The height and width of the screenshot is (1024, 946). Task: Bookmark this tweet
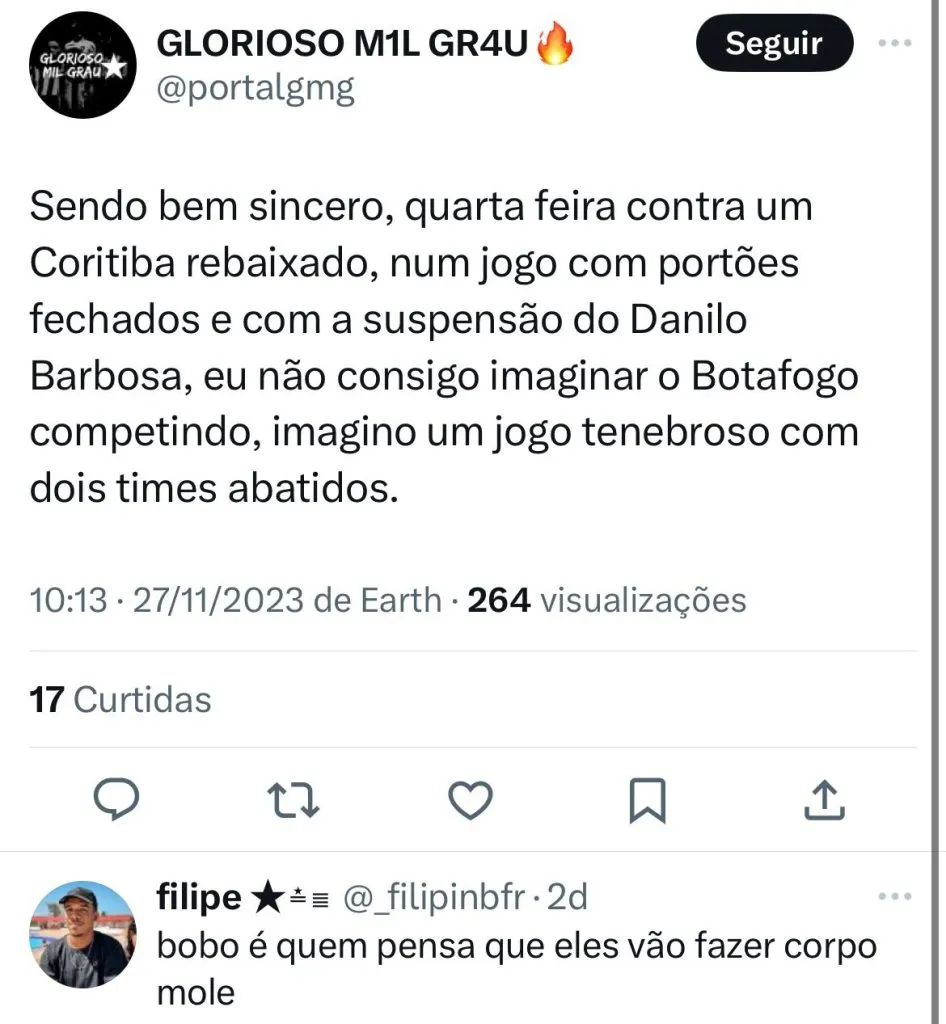click(x=647, y=799)
